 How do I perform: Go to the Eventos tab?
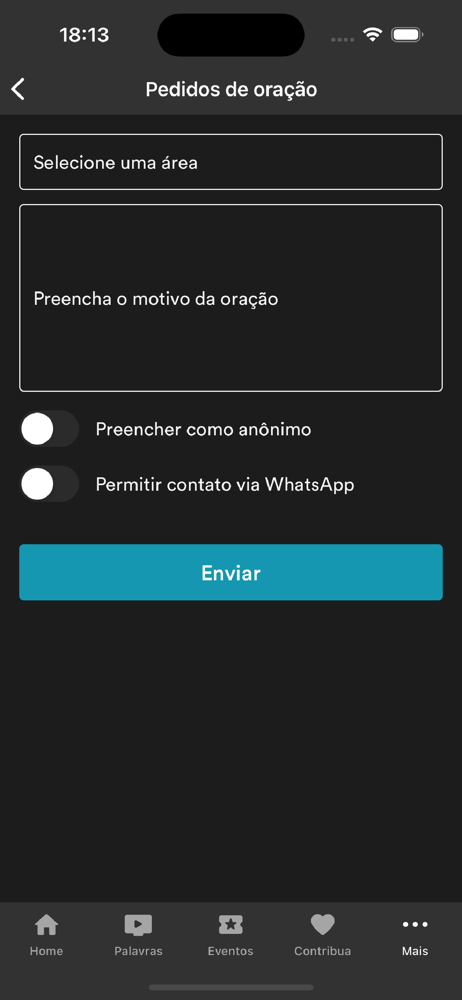[x=230, y=935]
